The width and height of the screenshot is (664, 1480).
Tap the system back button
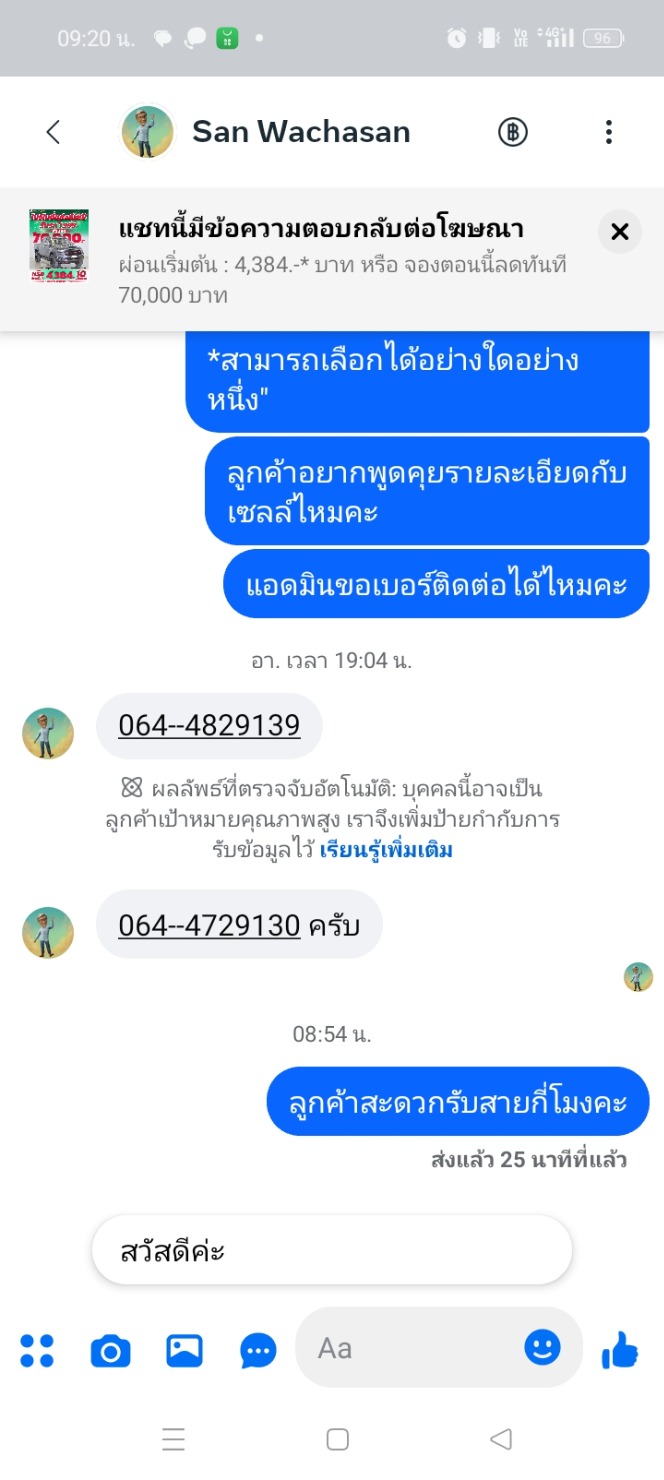pyautogui.click(x=501, y=1439)
